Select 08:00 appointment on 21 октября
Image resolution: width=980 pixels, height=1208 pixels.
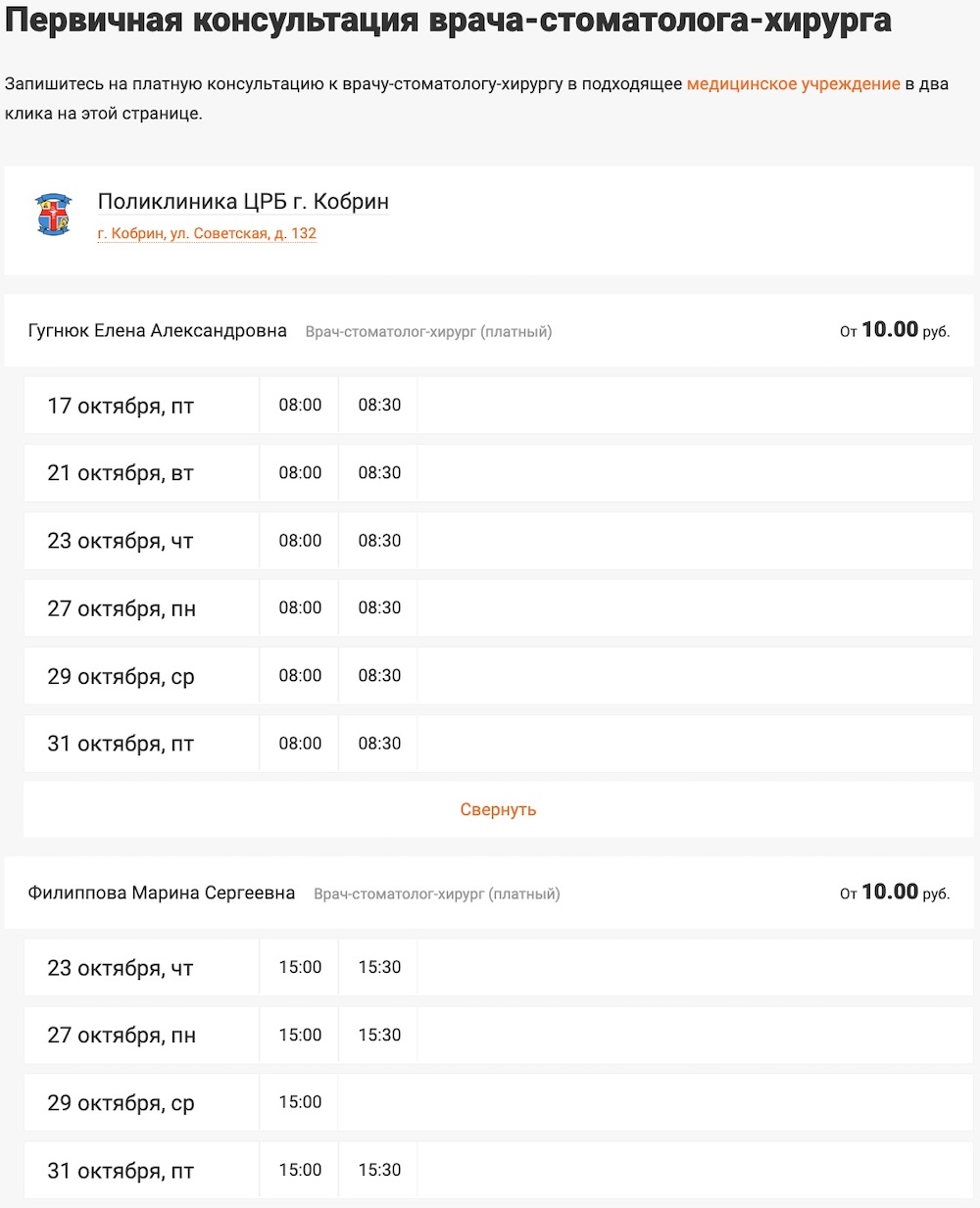[298, 472]
